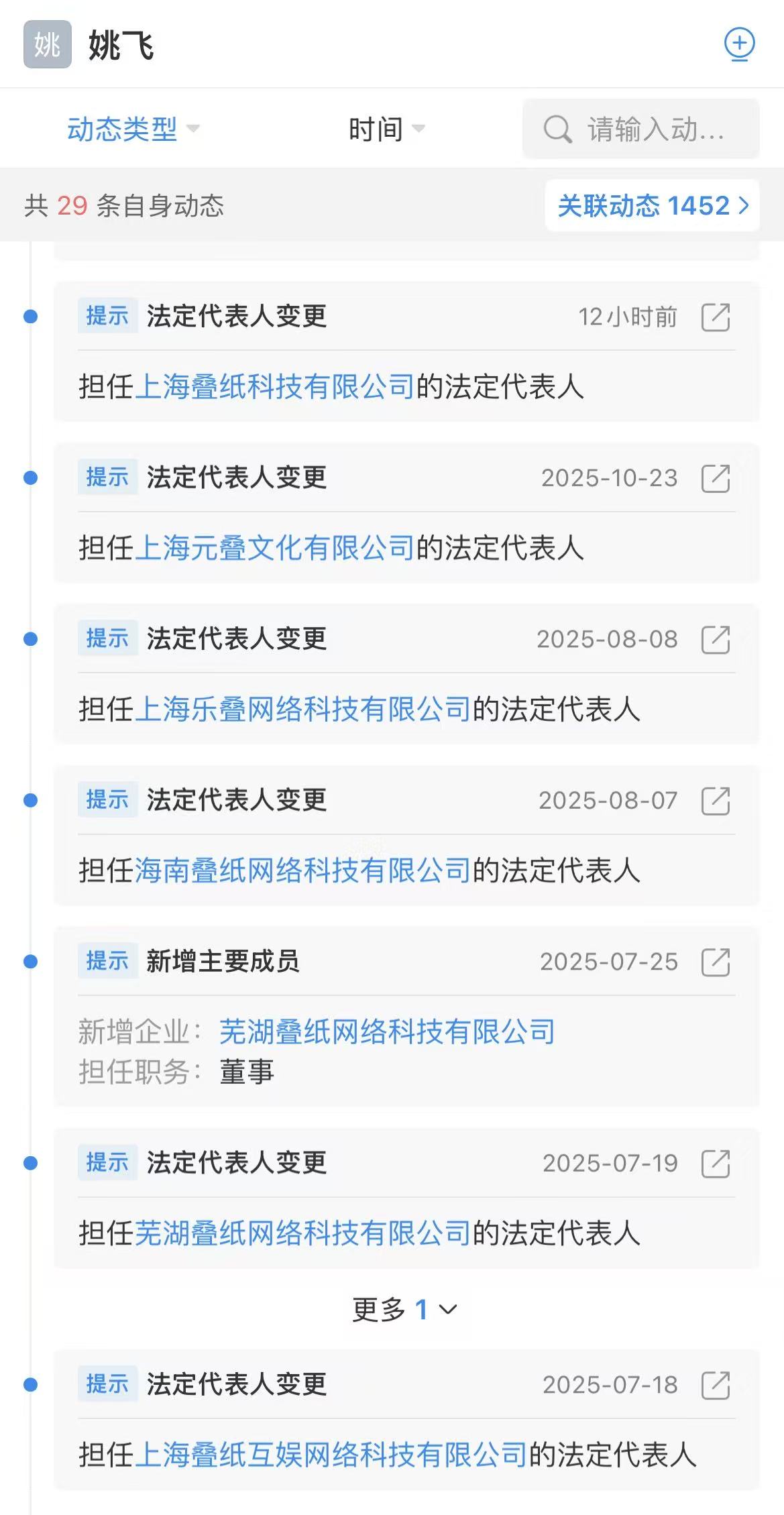Tap the add/follow plus icon
The height and width of the screenshot is (1515, 784).
[739, 45]
